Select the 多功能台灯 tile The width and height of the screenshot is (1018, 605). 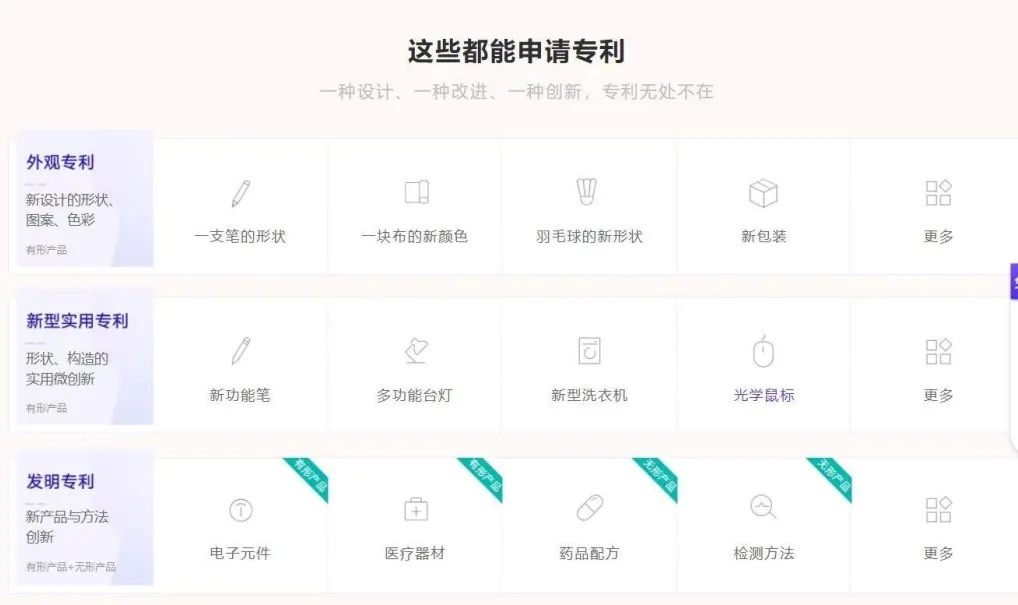coord(415,368)
